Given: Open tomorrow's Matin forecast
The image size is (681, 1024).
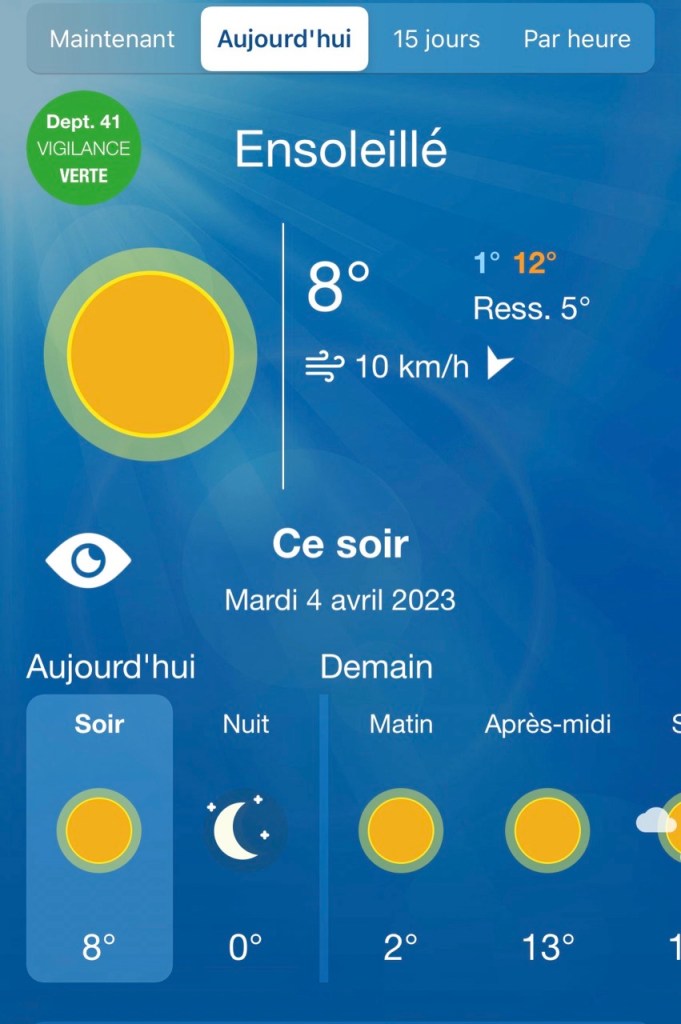Looking at the screenshot, I should click(x=401, y=837).
